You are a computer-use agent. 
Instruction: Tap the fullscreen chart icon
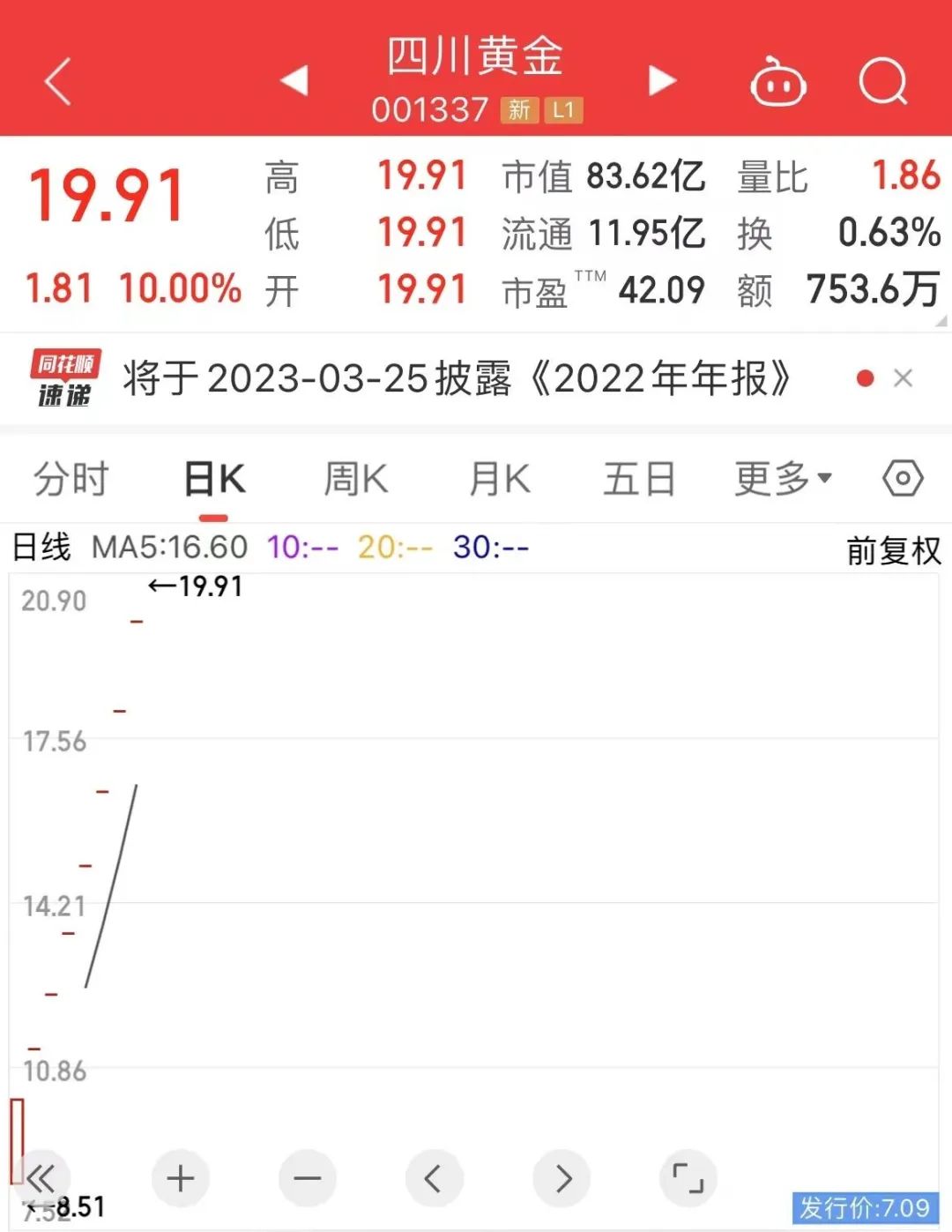[689, 1178]
